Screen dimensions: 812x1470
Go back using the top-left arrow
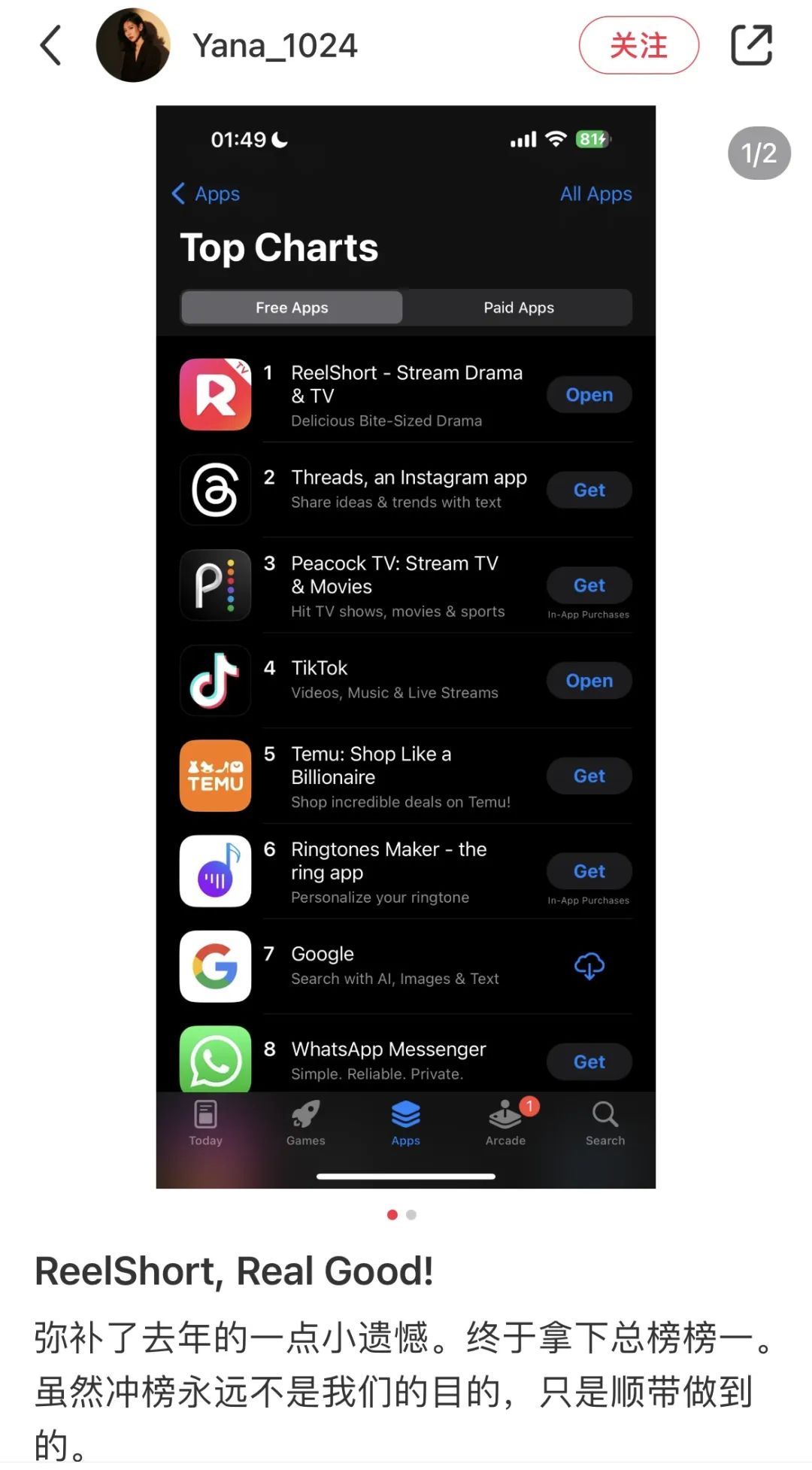point(50,45)
